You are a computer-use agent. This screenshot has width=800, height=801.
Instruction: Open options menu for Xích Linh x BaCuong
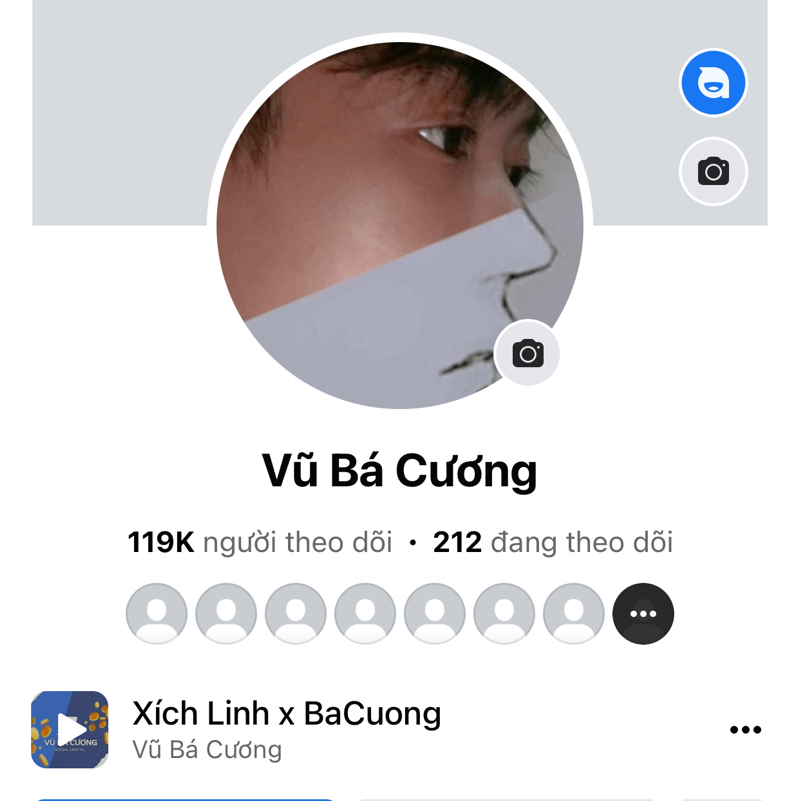point(745,730)
